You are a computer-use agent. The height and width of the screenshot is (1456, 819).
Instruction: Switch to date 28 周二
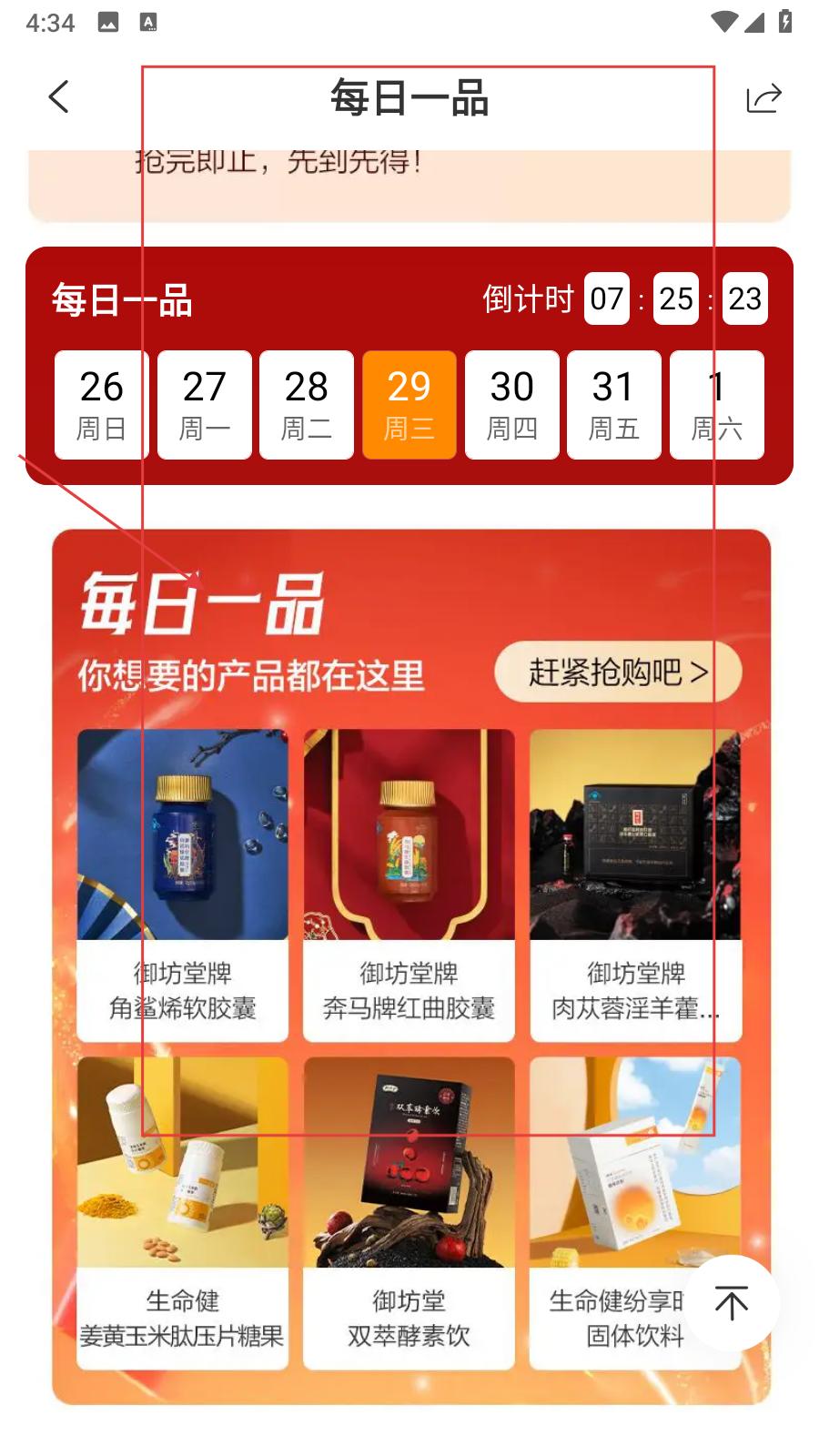(x=307, y=405)
